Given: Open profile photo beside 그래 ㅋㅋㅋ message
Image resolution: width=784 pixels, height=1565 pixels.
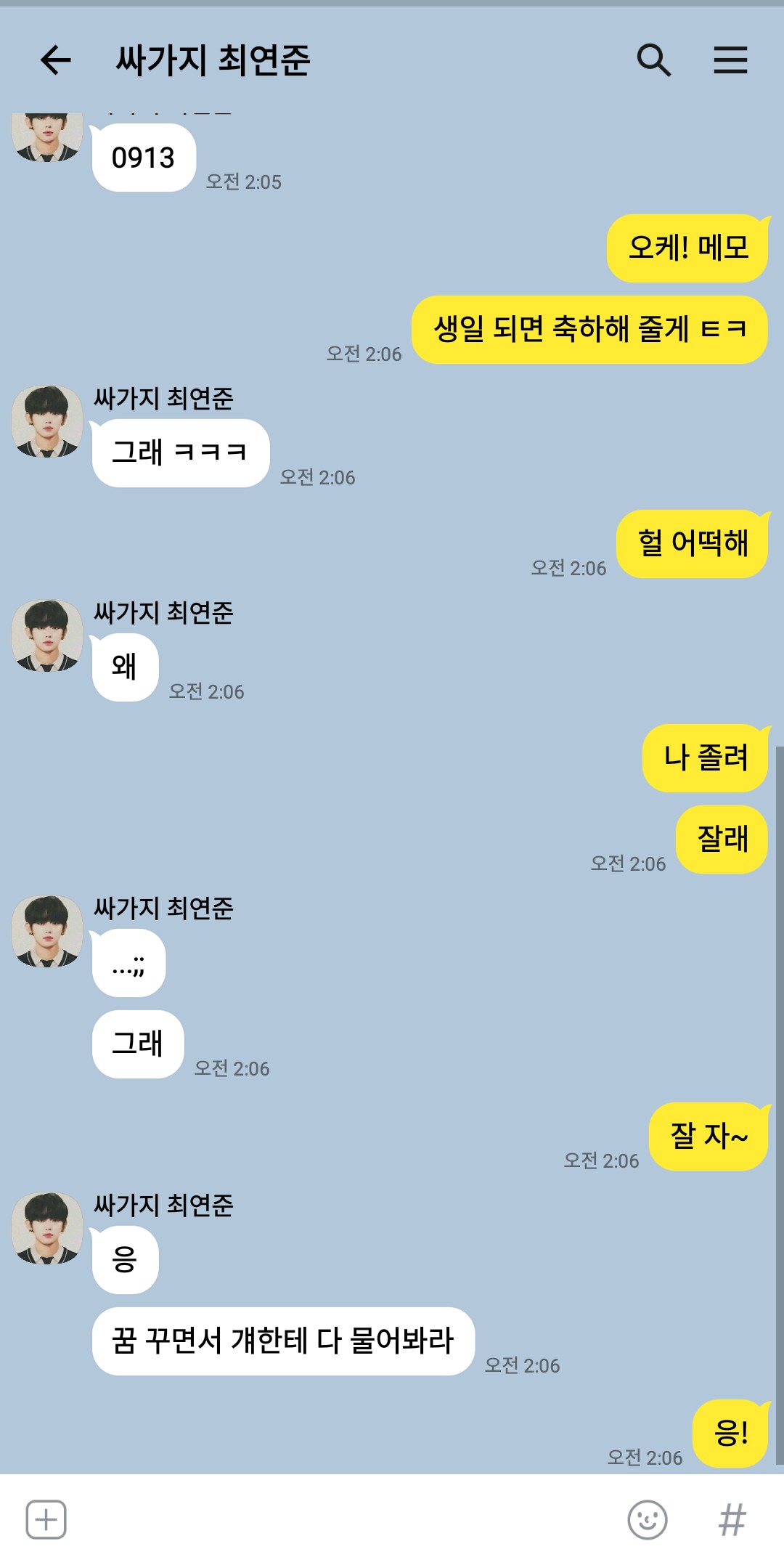Looking at the screenshot, I should pyautogui.click(x=47, y=422).
